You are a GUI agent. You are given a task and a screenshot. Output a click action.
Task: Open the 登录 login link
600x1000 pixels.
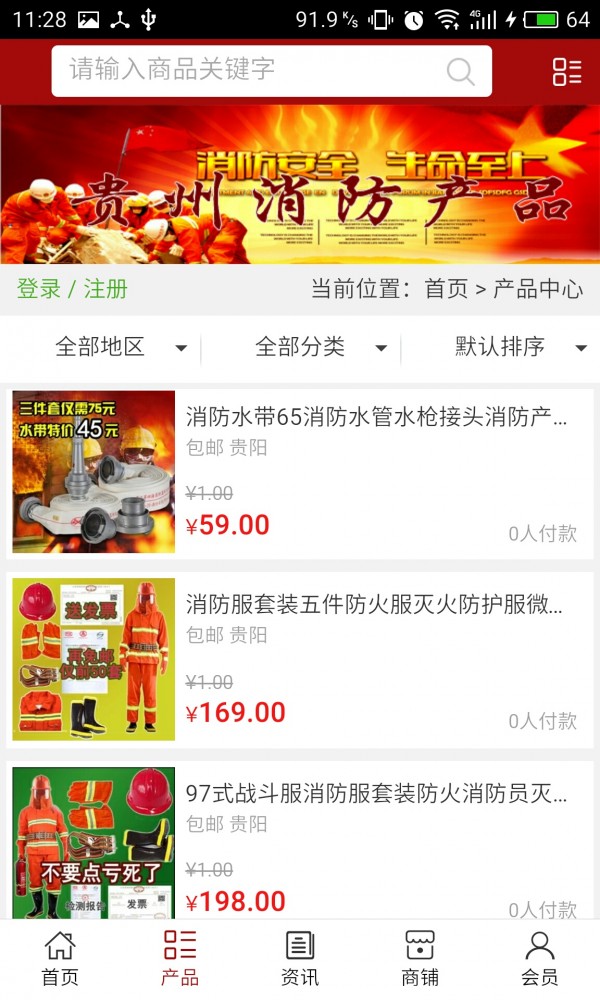(39, 289)
